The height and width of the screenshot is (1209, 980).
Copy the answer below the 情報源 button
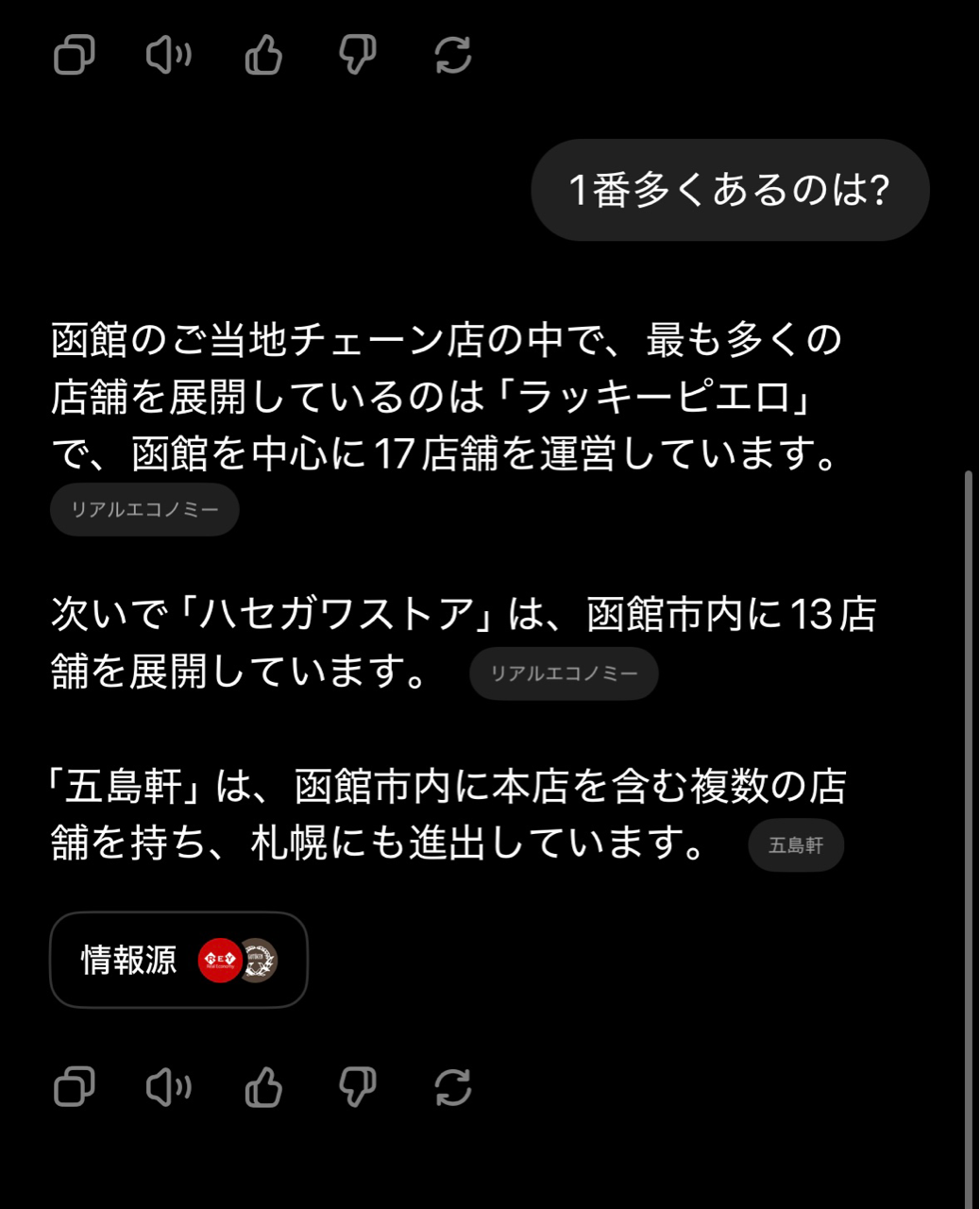(75, 1087)
